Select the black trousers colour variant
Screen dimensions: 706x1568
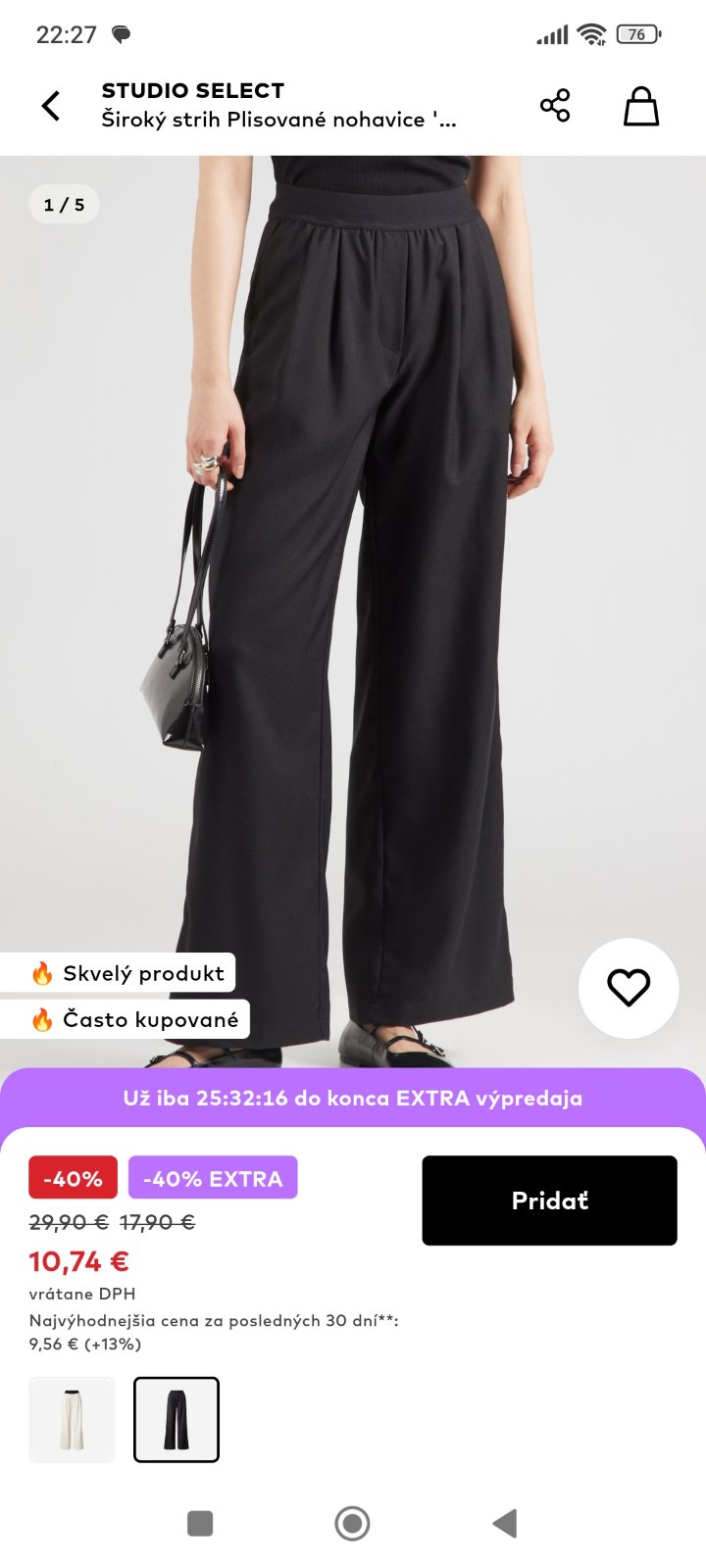tap(176, 1419)
